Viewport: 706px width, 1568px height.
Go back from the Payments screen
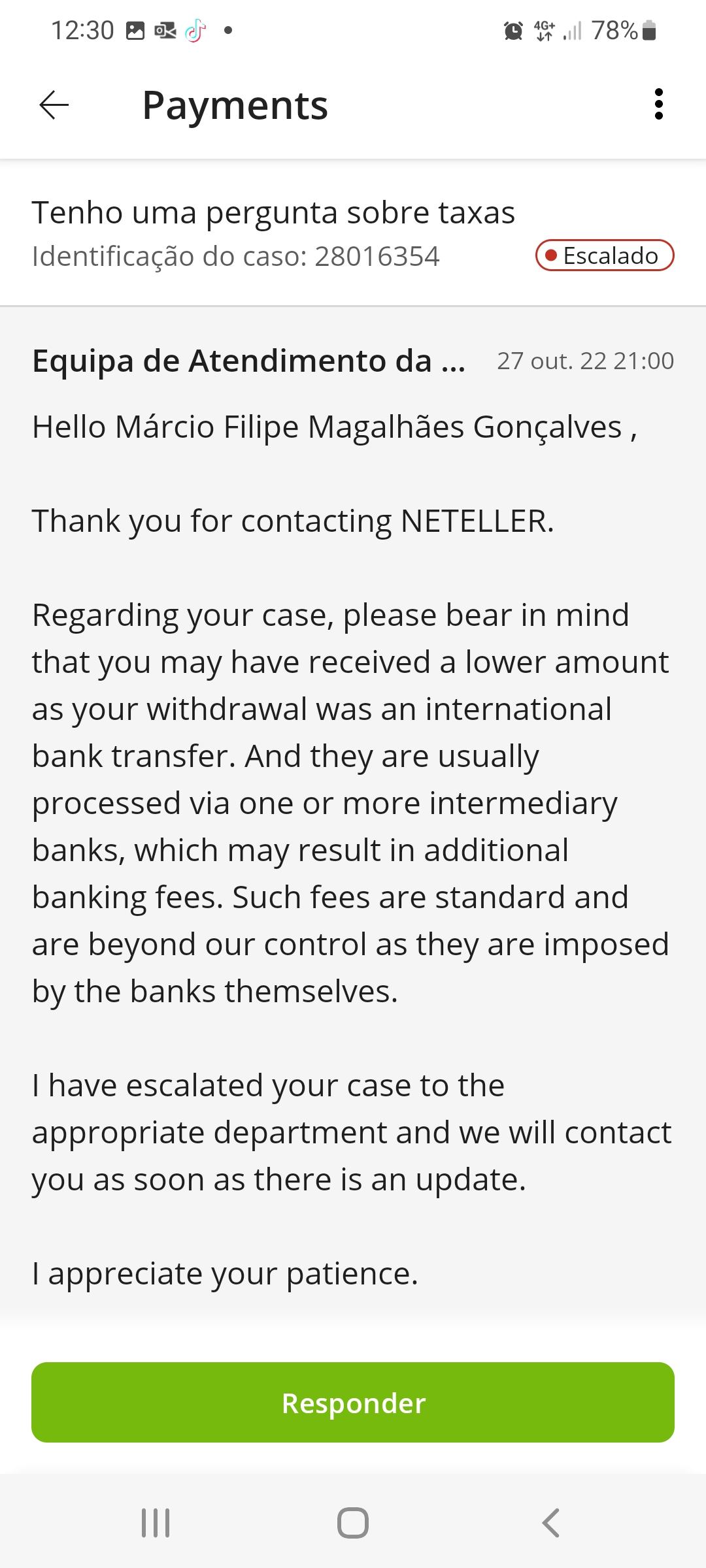click(x=54, y=105)
